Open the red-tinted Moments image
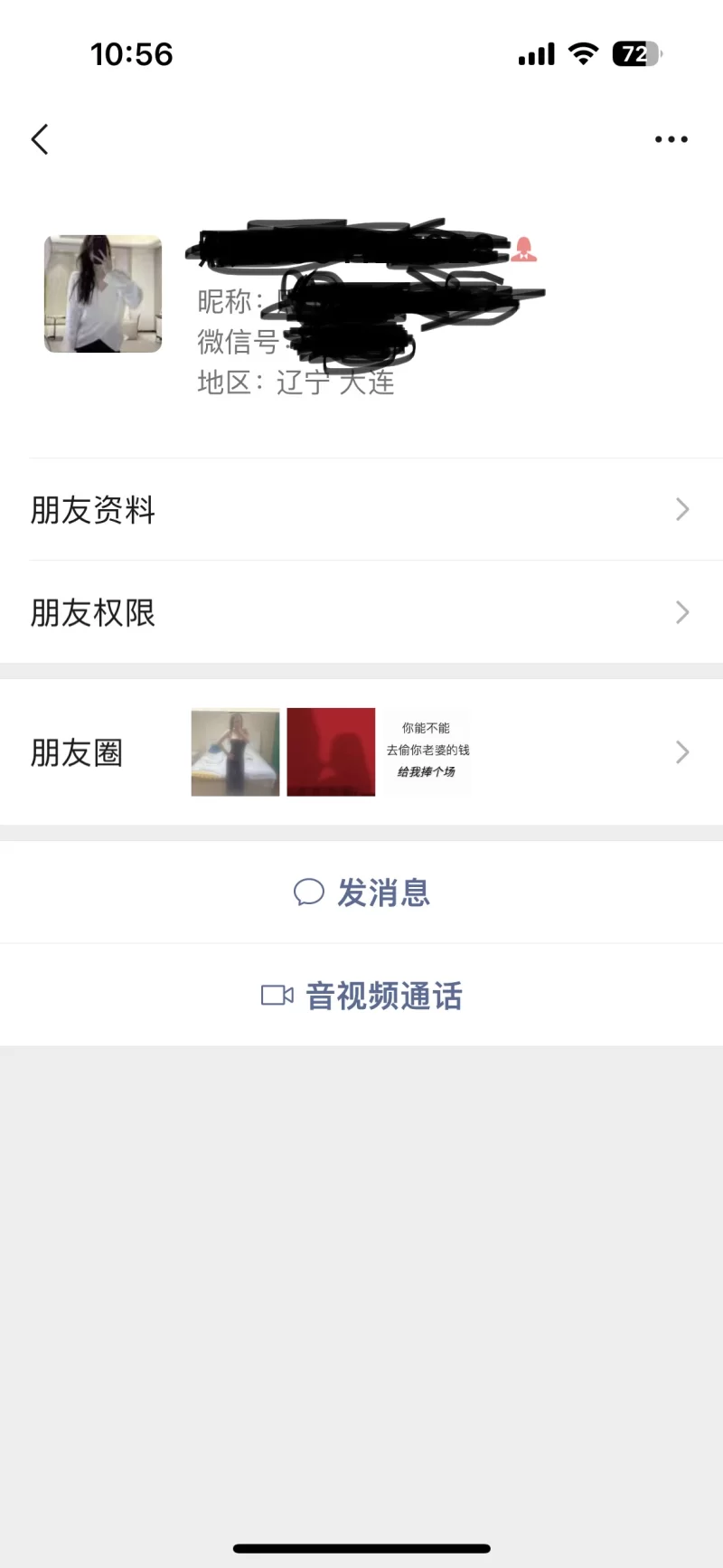The image size is (723, 1568). [331, 751]
